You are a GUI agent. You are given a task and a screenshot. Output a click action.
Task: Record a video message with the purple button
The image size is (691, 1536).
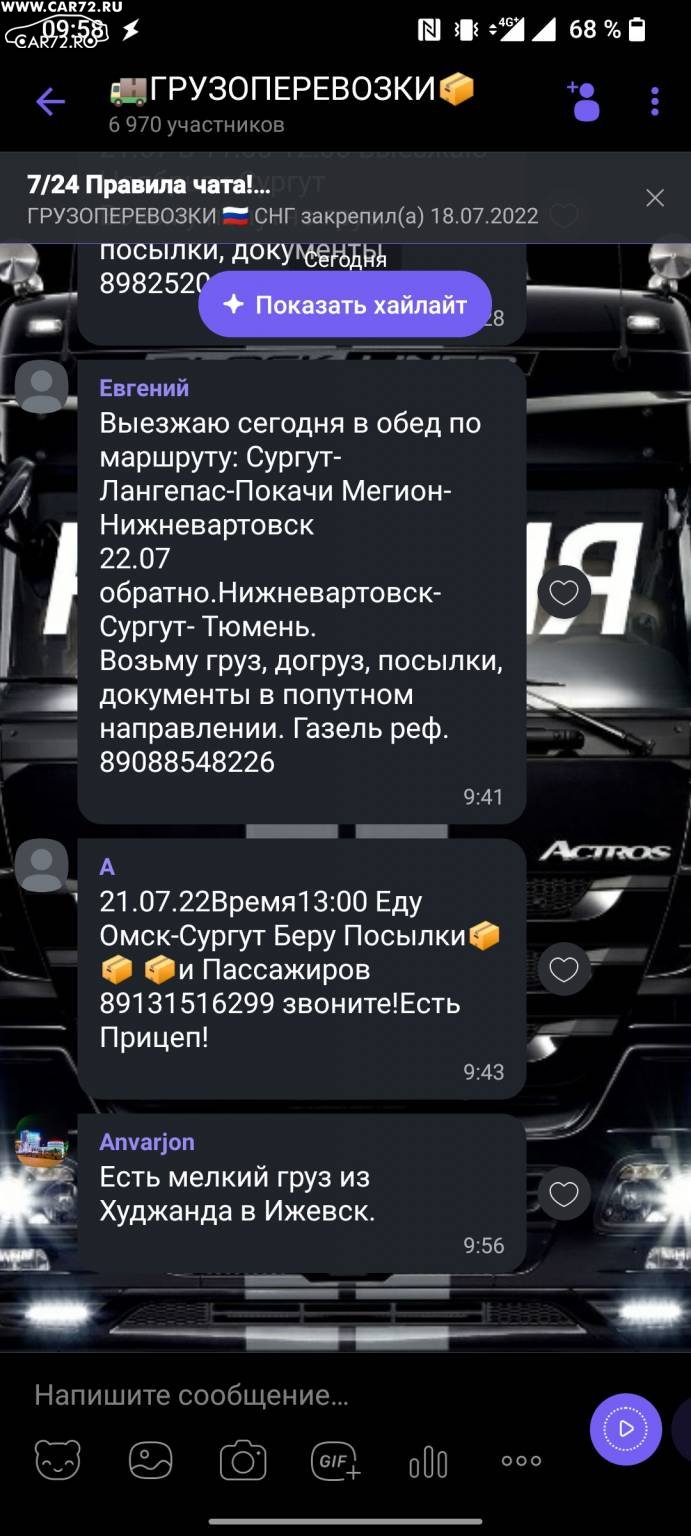click(x=626, y=1429)
